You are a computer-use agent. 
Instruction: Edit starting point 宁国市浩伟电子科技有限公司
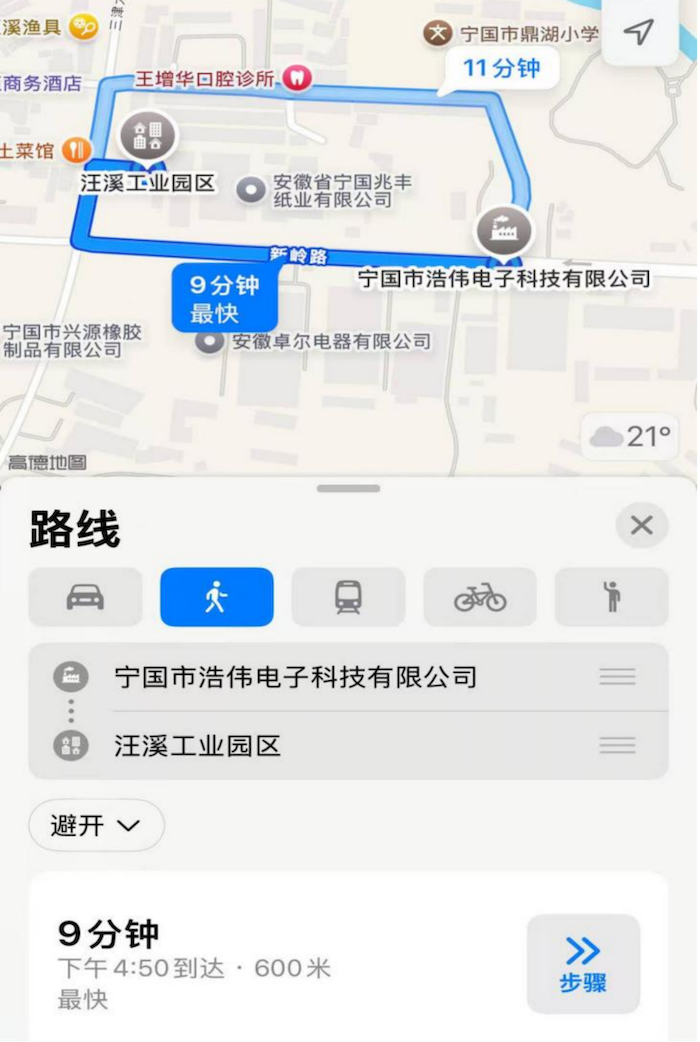[x=296, y=677]
